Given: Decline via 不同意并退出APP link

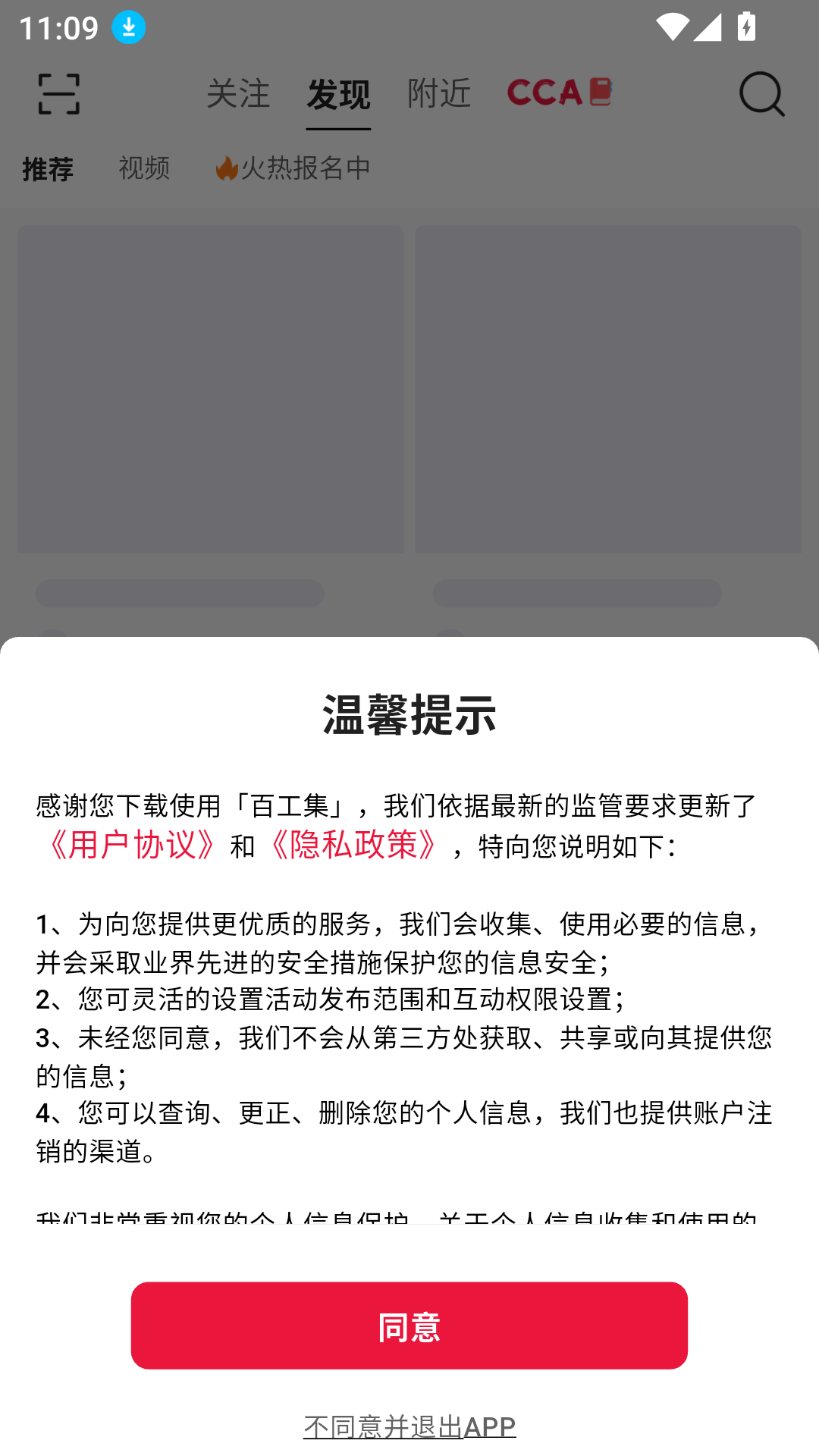Looking at the screenshot, I should 409,1426.
